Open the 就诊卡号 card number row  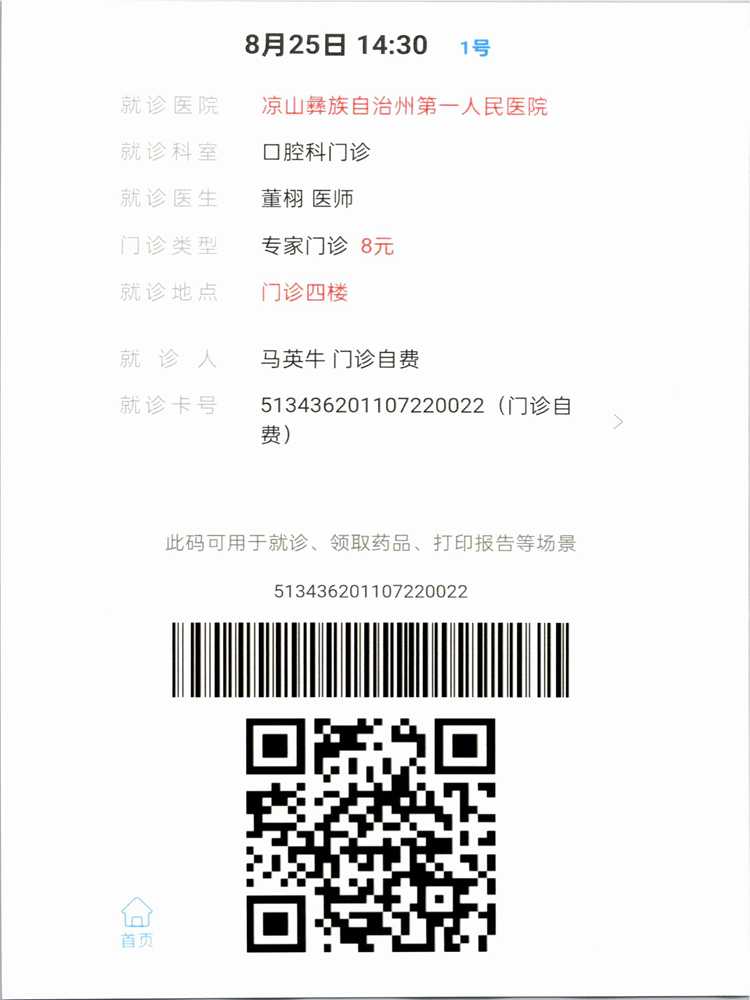pos(617,421)
